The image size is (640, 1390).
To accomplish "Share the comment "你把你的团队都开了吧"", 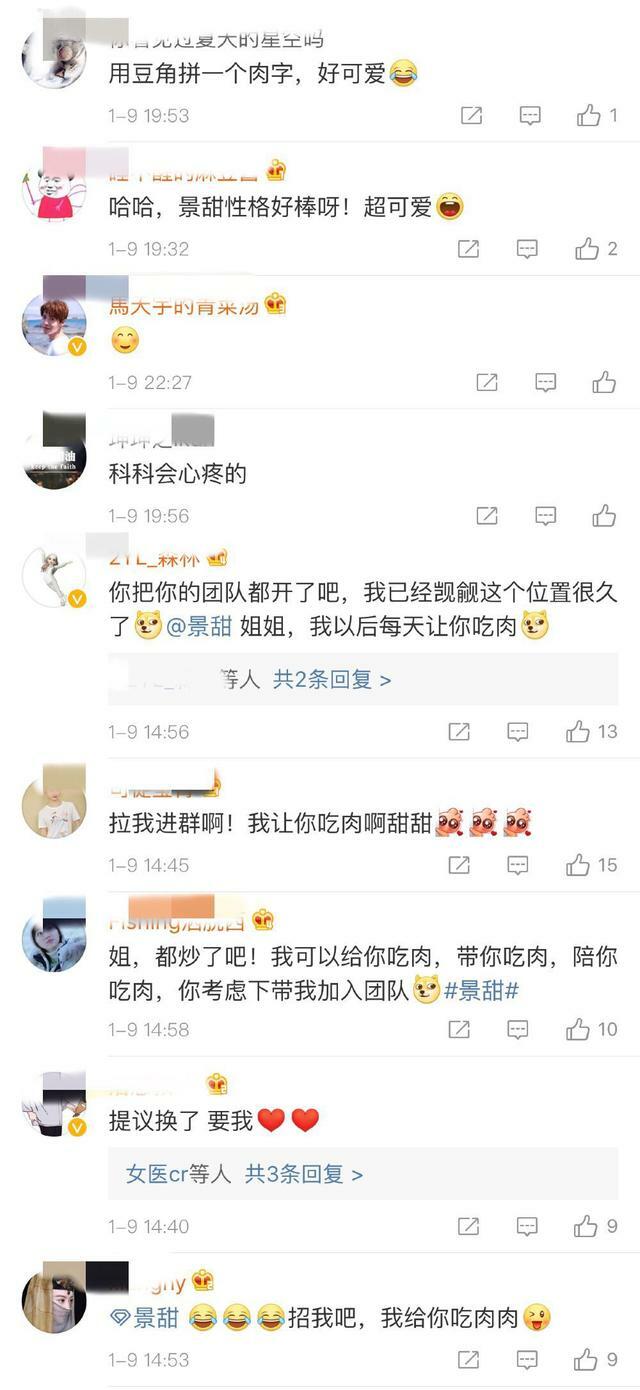I will click(459, 732).
